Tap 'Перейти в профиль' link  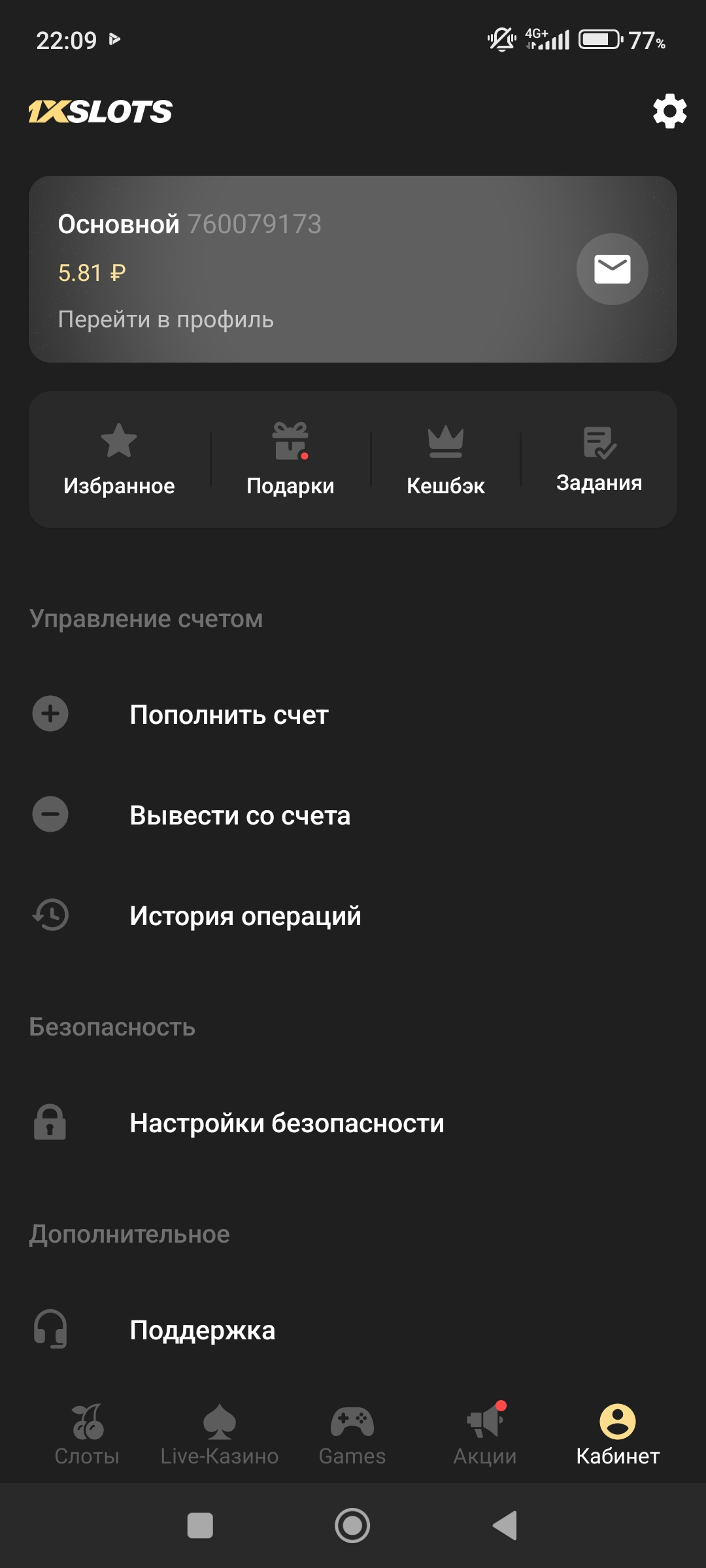click(x=166, y=319)
